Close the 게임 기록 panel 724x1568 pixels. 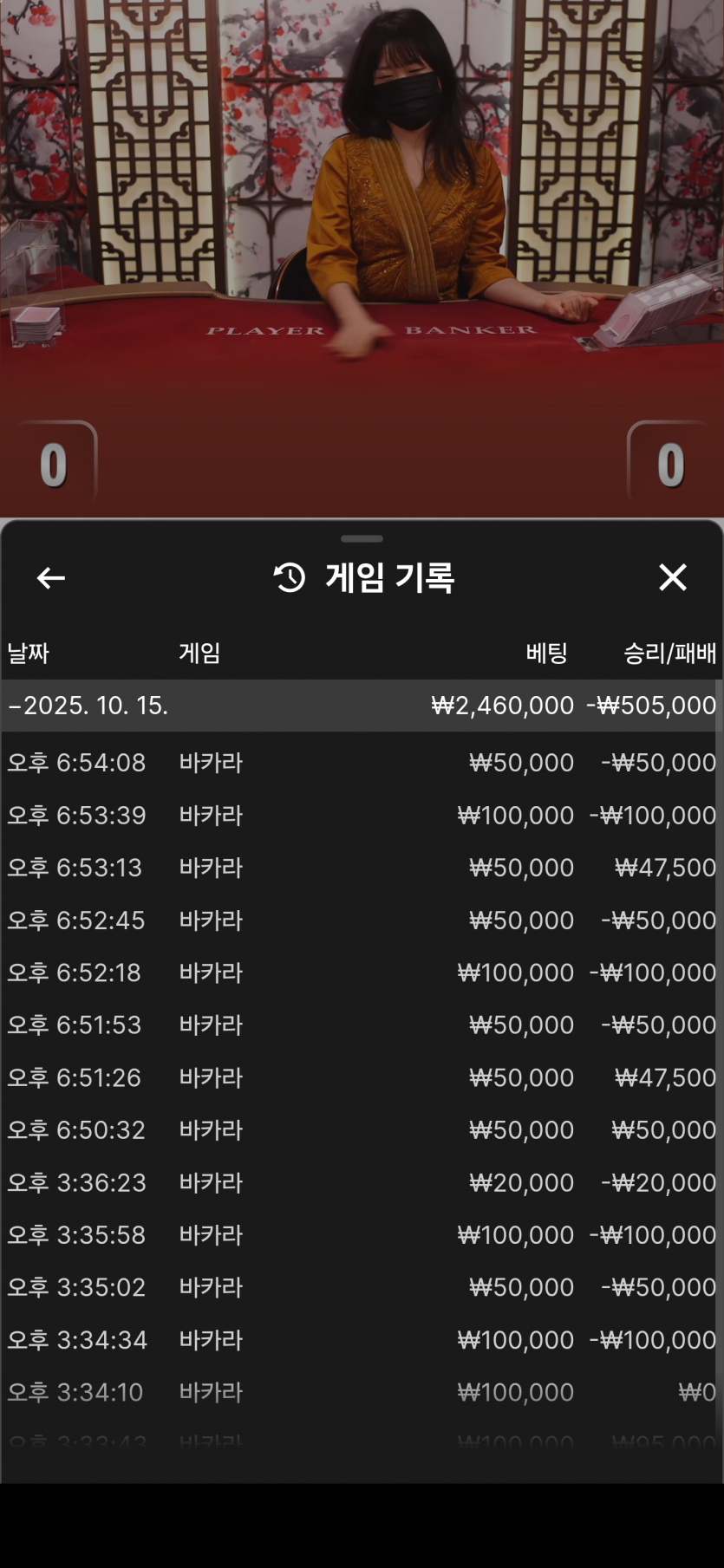pyautogui.click(x=672, y=577)
